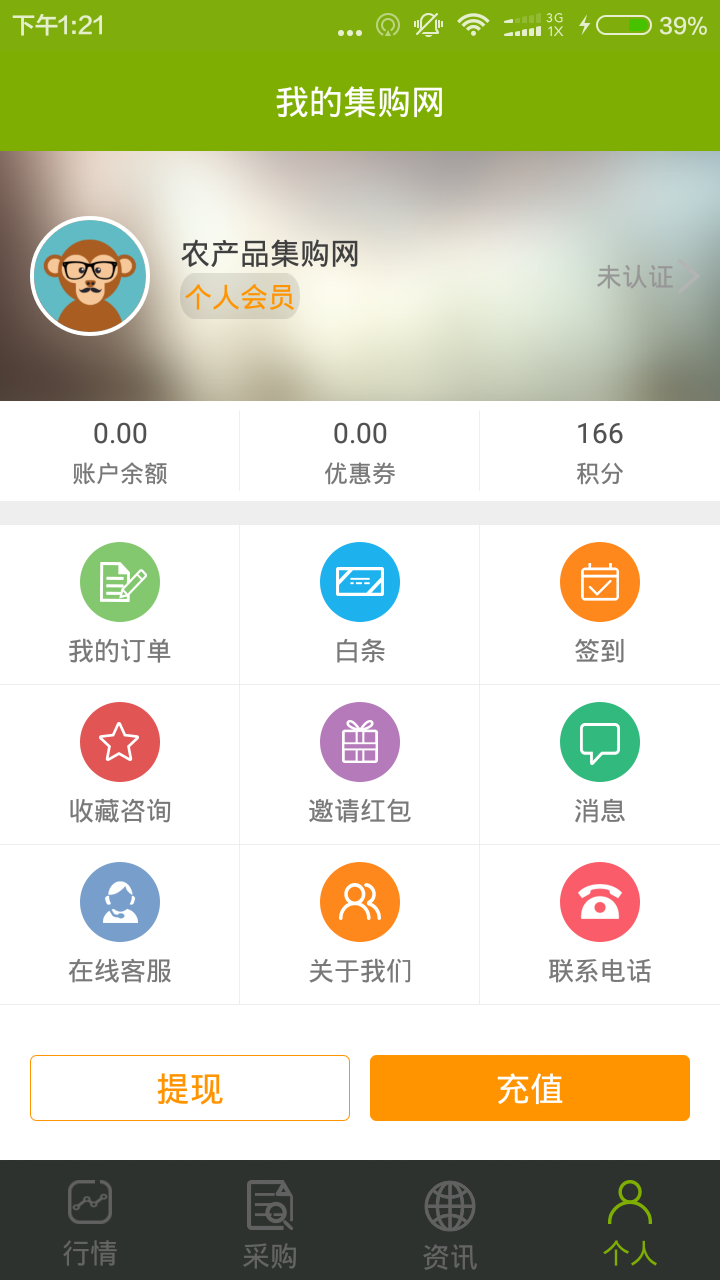Tap the 充值 recharge button
The image size is (720, 1280).
pos(530,1088)
